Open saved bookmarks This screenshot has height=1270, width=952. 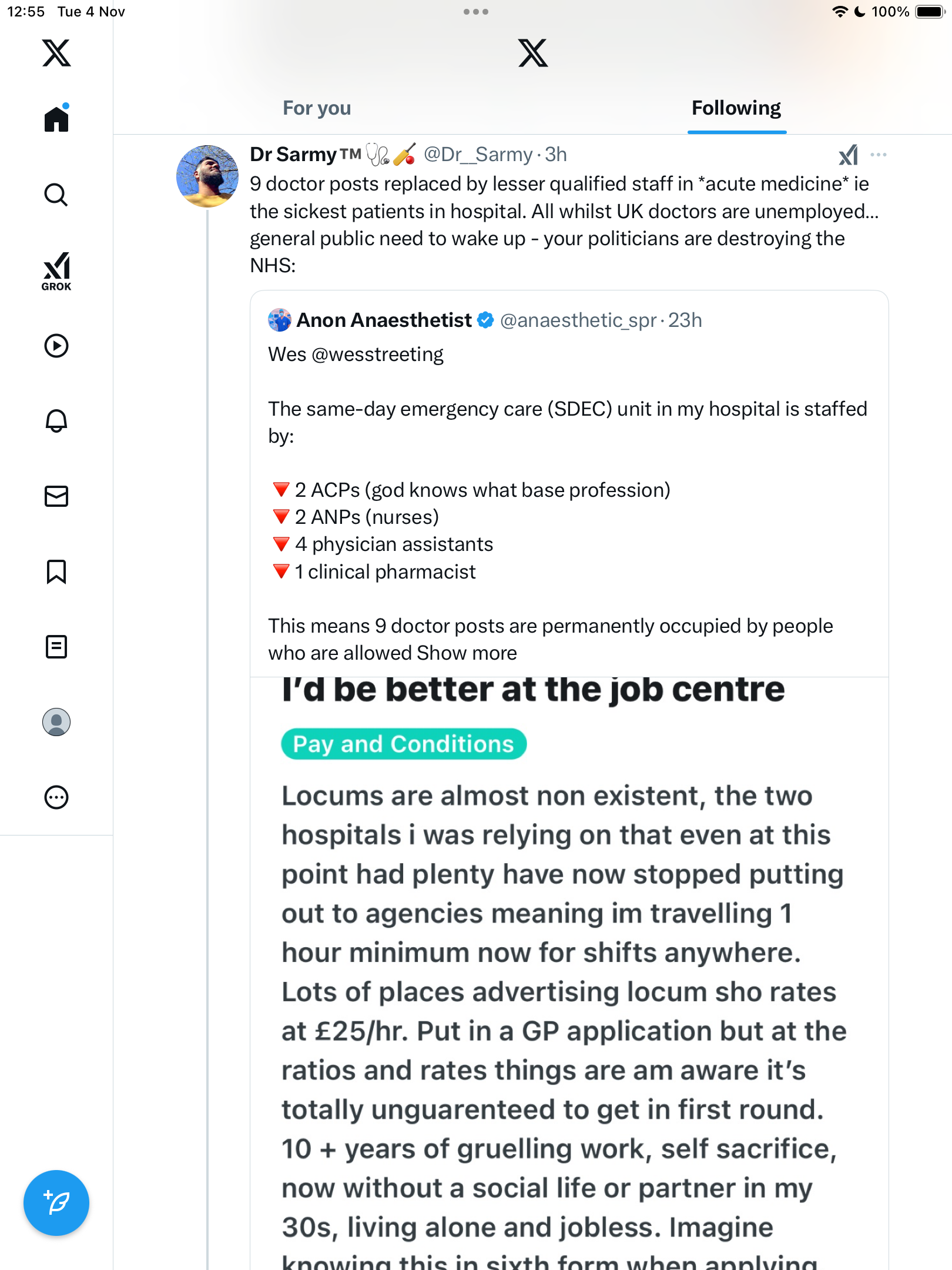click(x=56, y=571)
